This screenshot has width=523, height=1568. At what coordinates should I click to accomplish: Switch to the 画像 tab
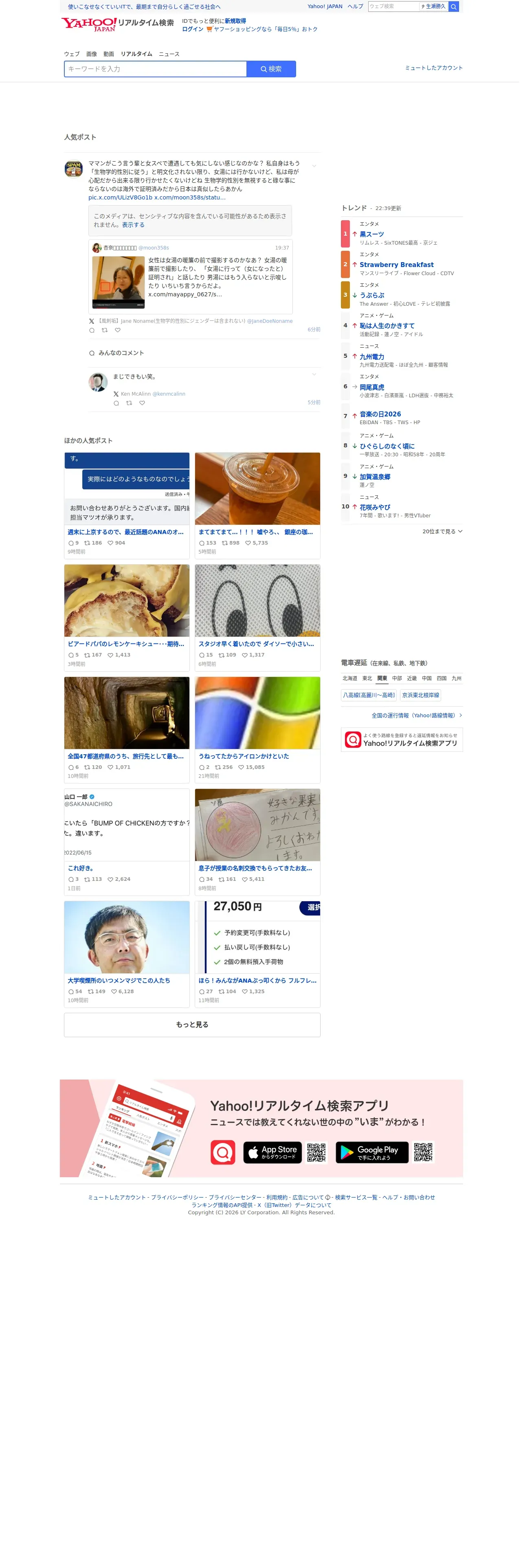92,54
